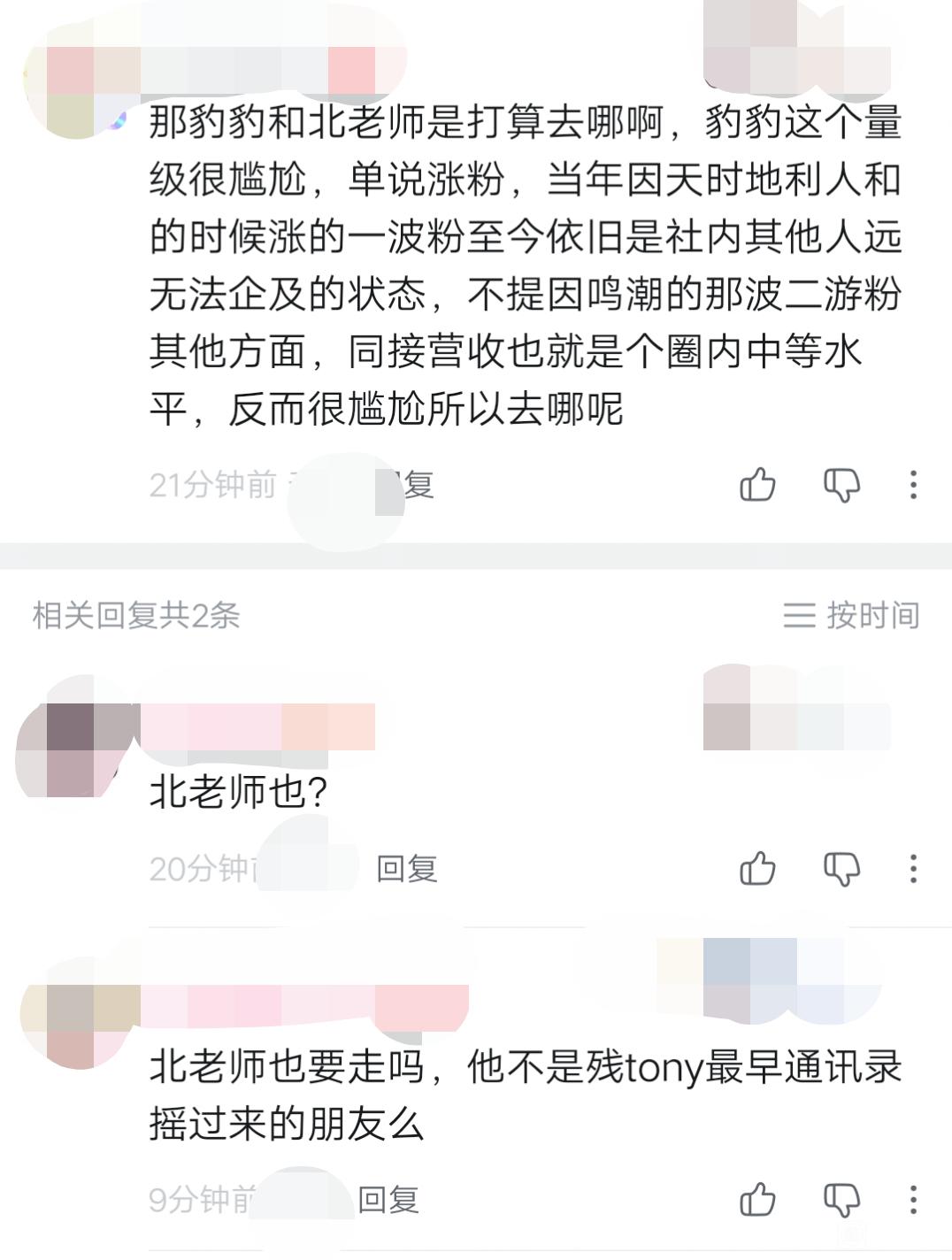Change reply sorting via 按时间
This screenshot has width=952, height=1260.
851,615
